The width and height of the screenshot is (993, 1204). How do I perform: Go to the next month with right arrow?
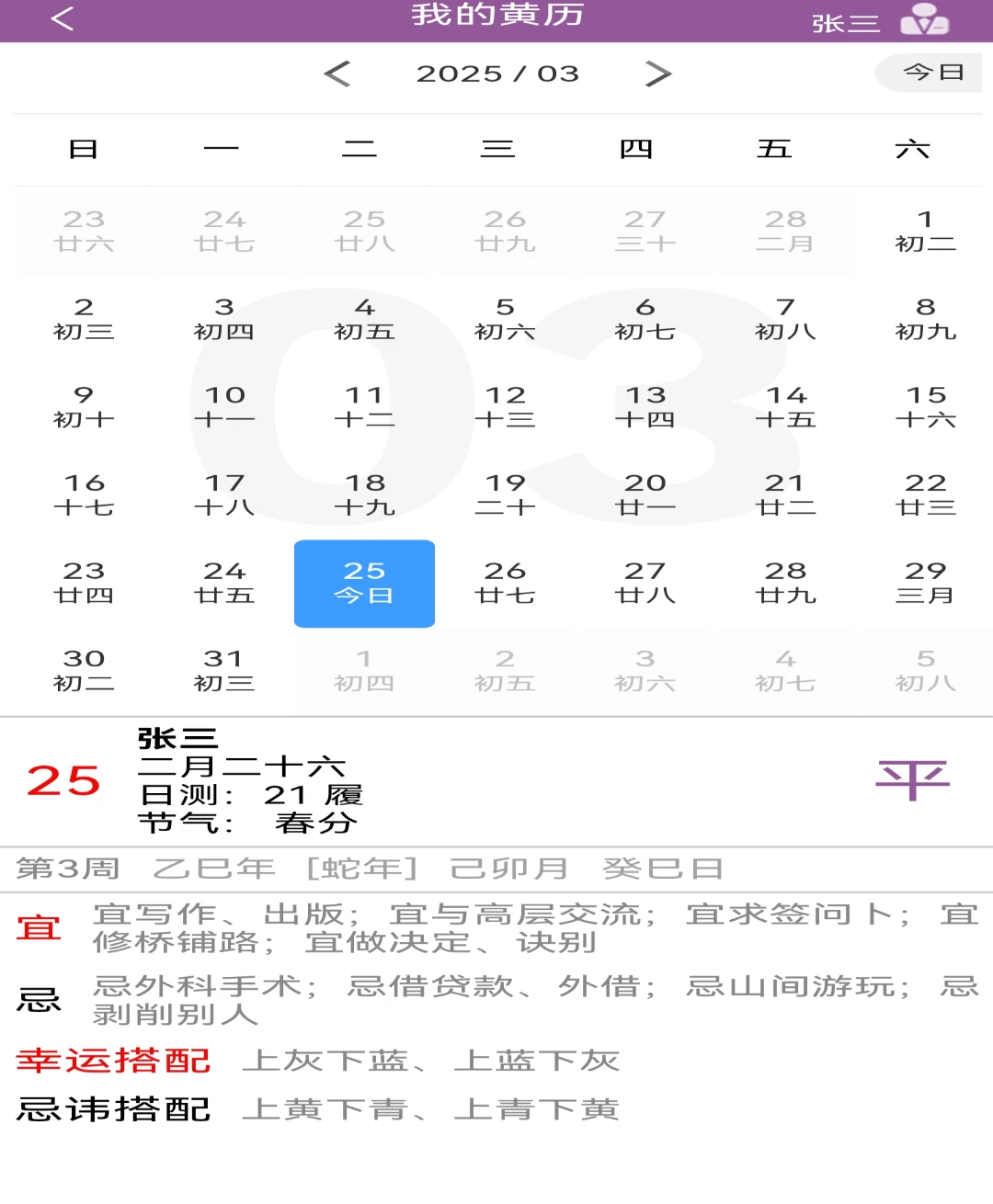coord(658,74)
